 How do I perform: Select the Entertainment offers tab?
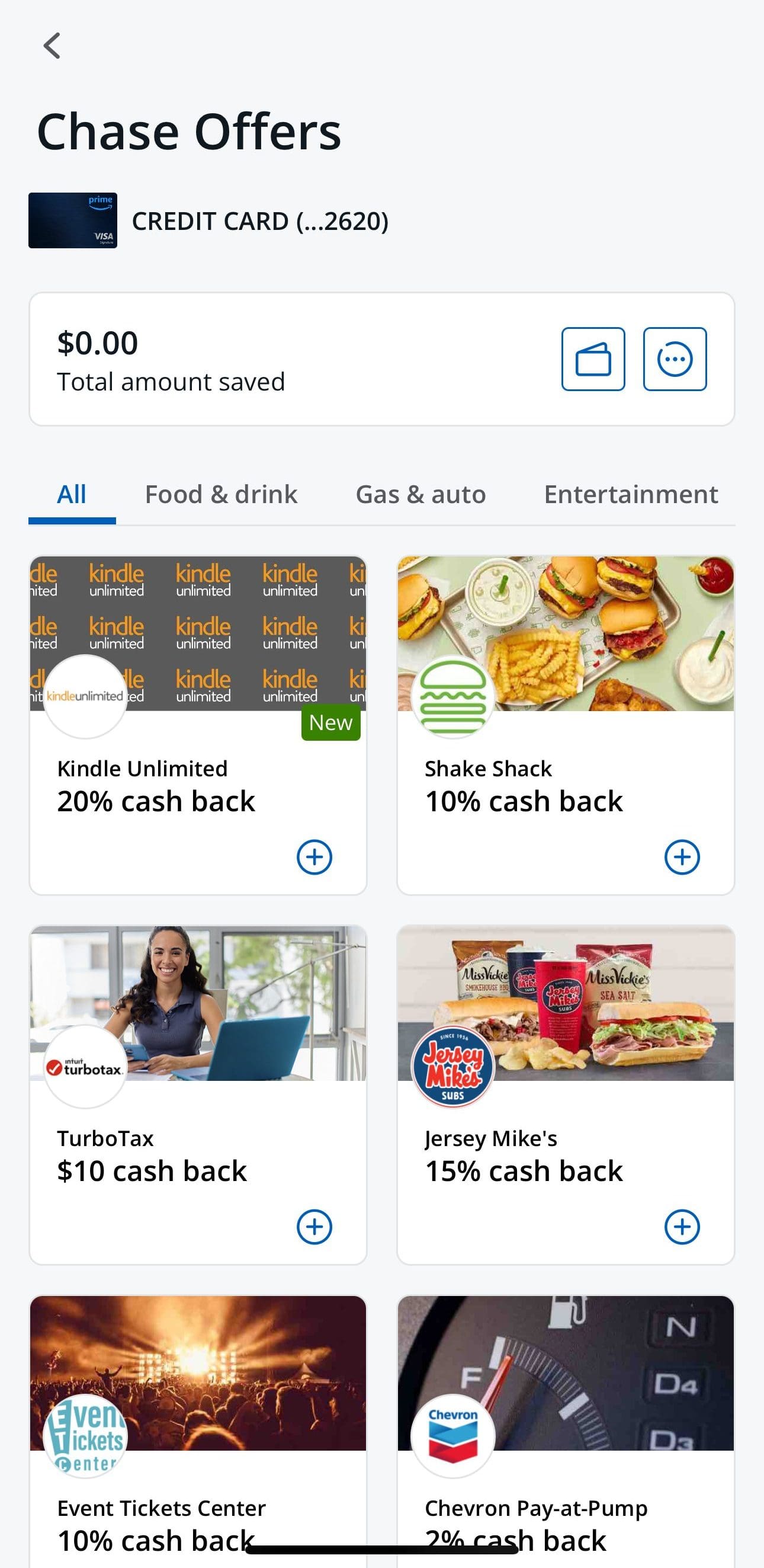630,494
